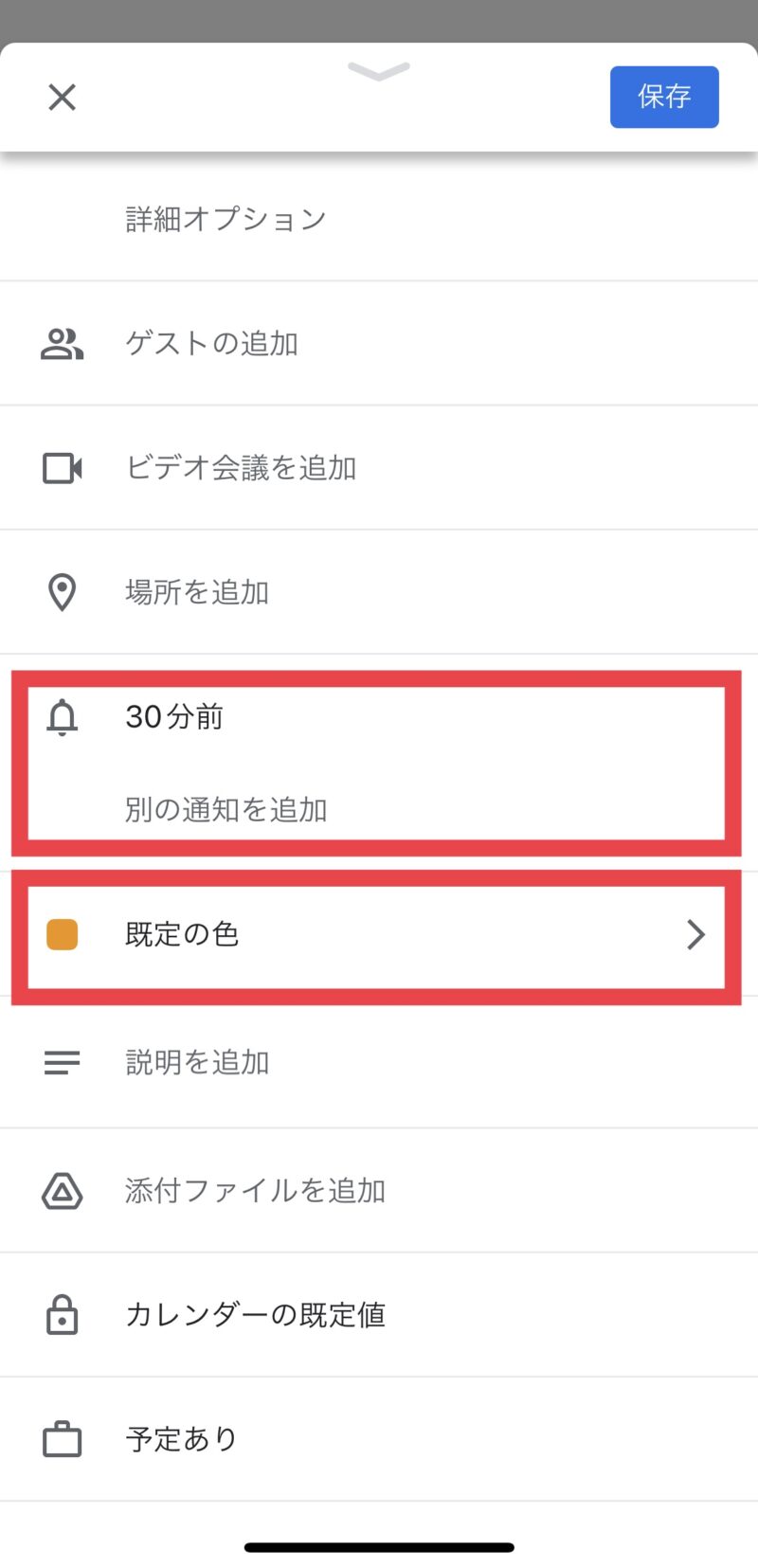Open 場所を追加 to set location
The height and width of the screenshot is (1568, 758).
pyautogui.click(x=197, y=592)
